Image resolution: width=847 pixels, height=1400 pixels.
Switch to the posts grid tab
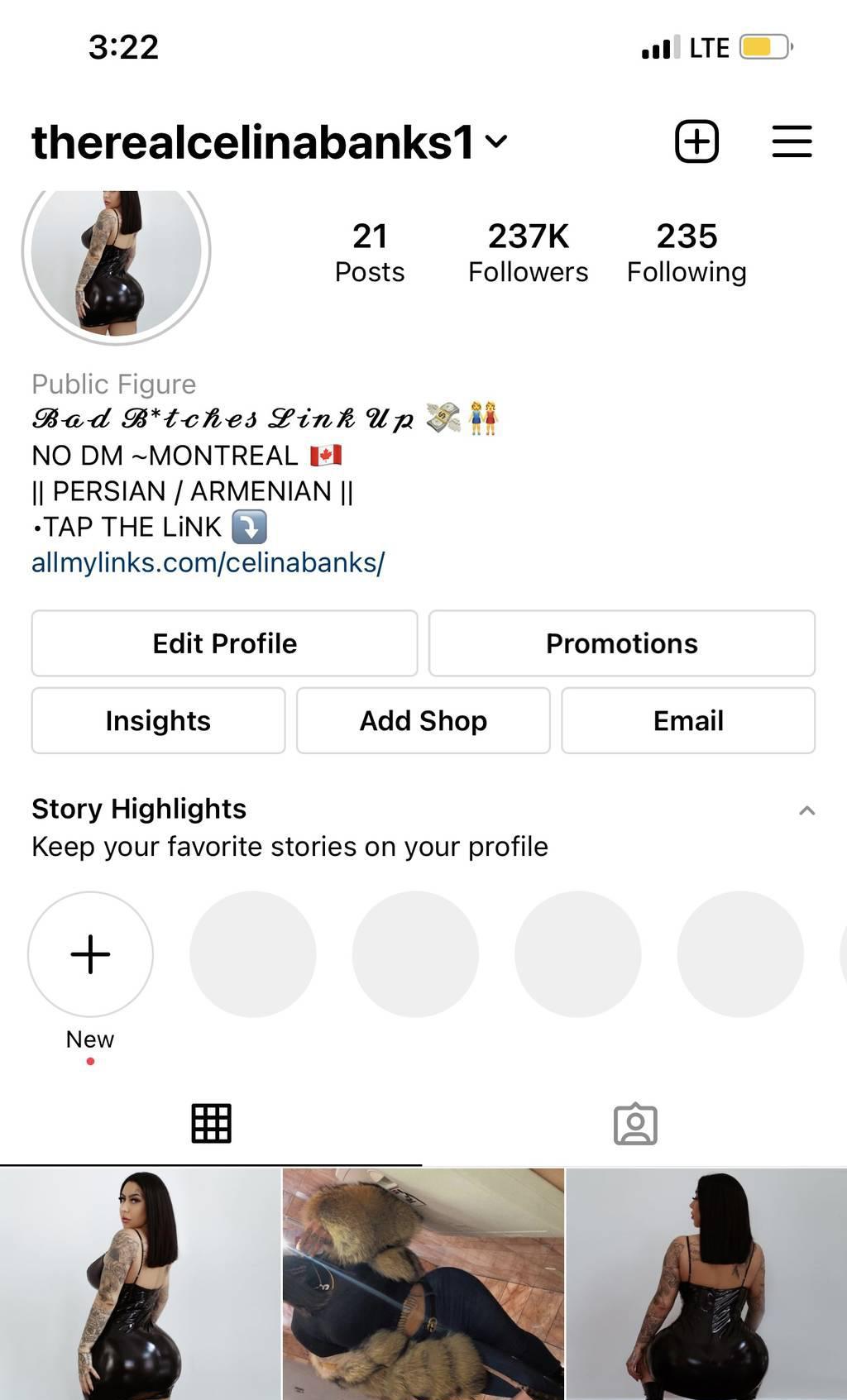[x=211, y=1124]
